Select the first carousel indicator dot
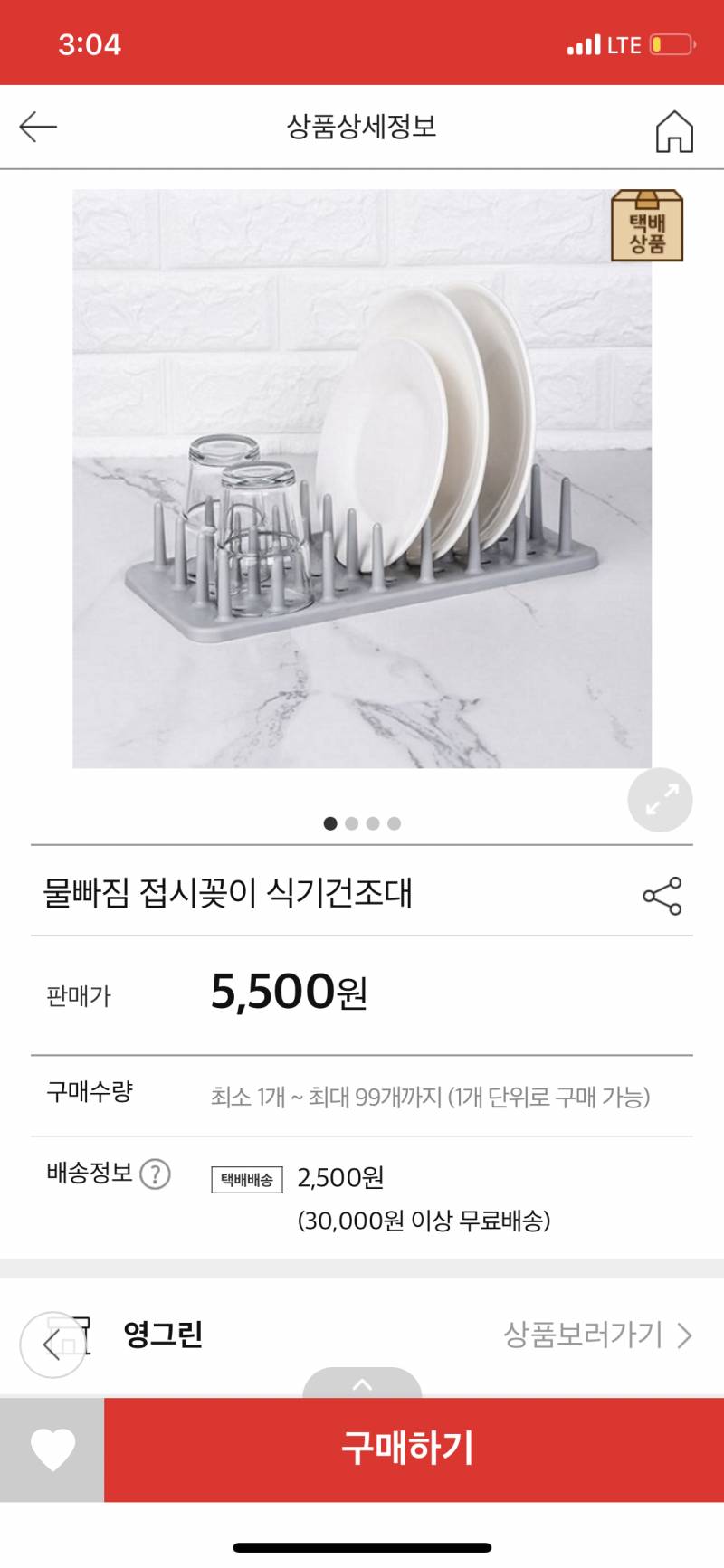This screenshot has height=1568, width=724. [x=330, y=823]
